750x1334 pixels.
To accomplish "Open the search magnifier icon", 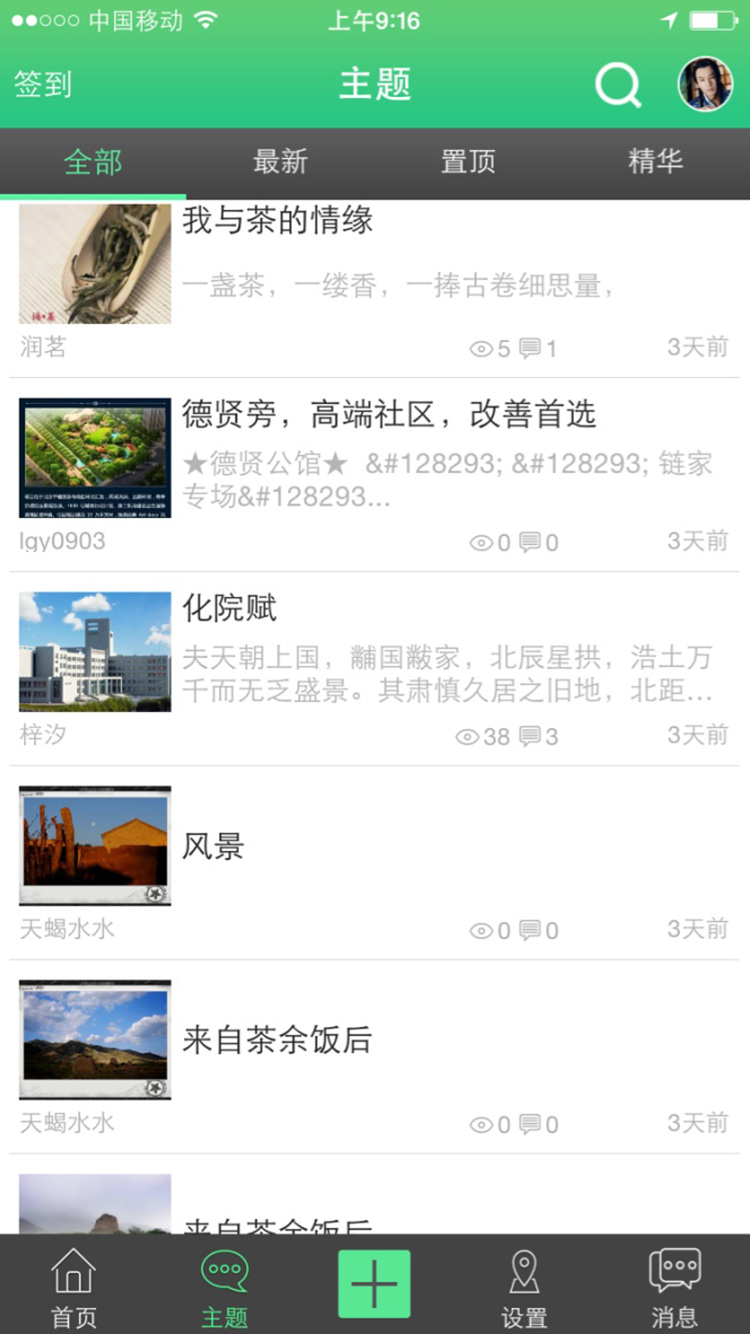I will pos(618,85).
